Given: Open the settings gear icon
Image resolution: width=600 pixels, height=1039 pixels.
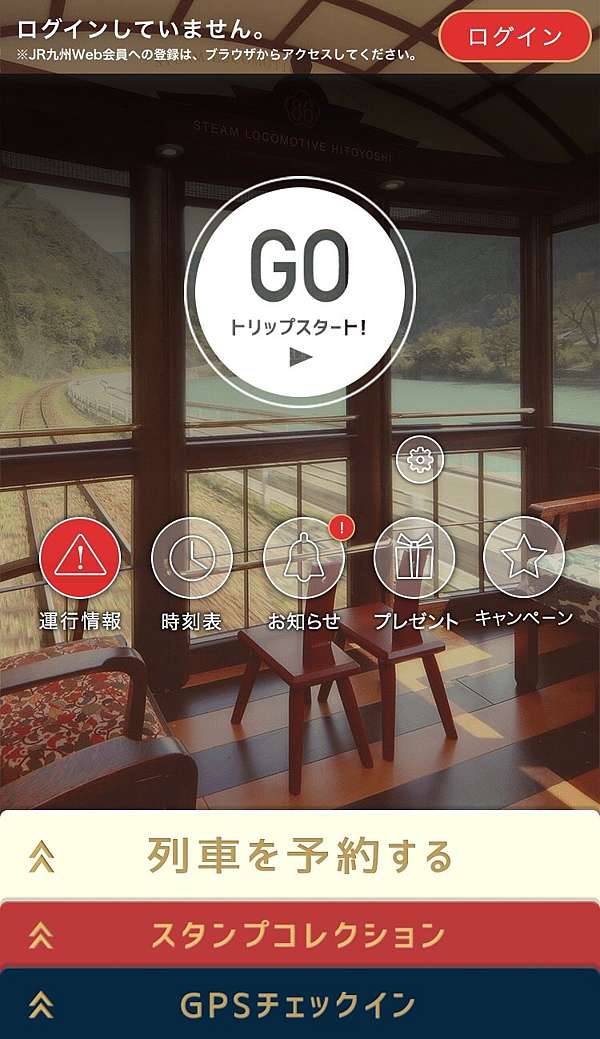Looking at the screenshot, I should tap(420, 459).
